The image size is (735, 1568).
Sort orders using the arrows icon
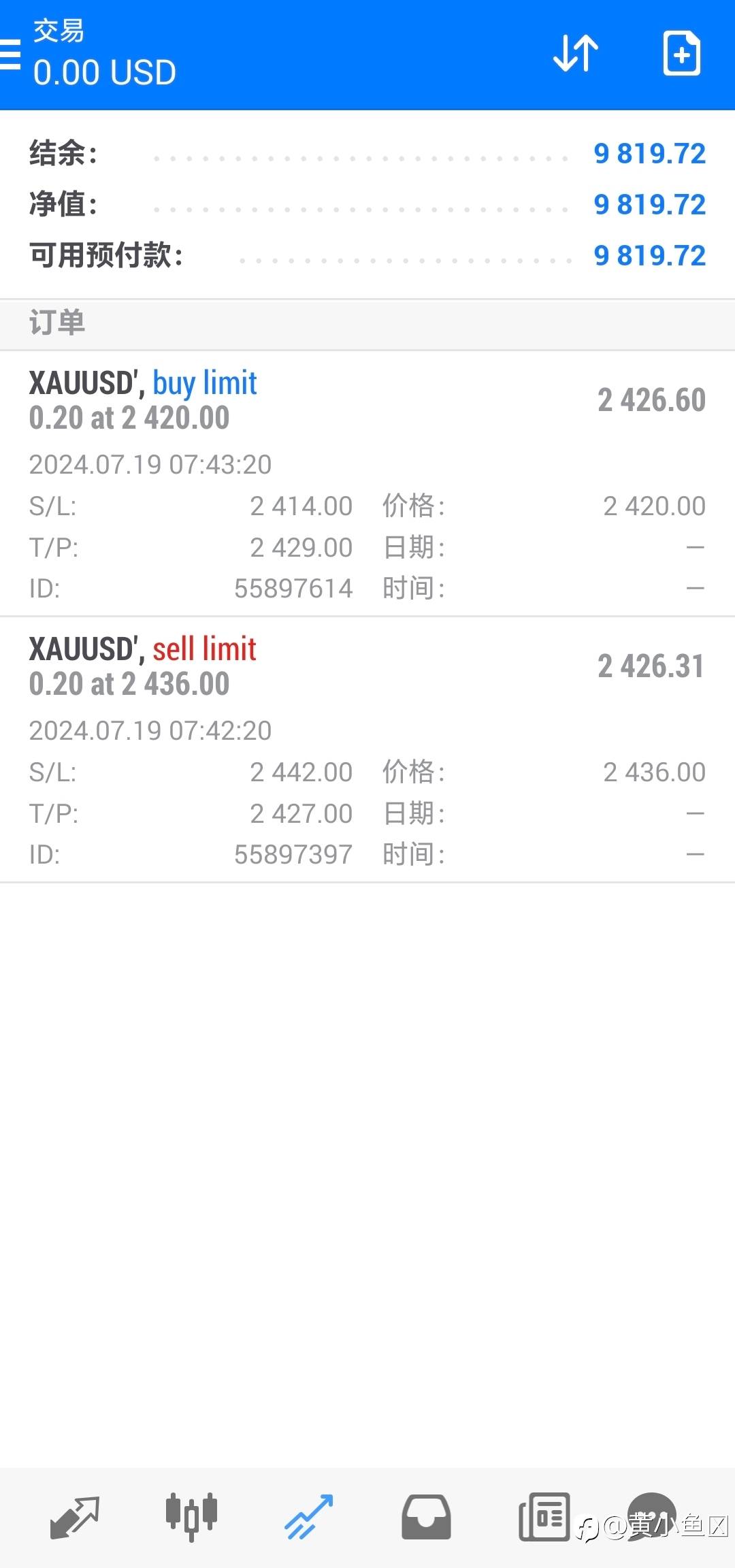click(x=576, y=53)
